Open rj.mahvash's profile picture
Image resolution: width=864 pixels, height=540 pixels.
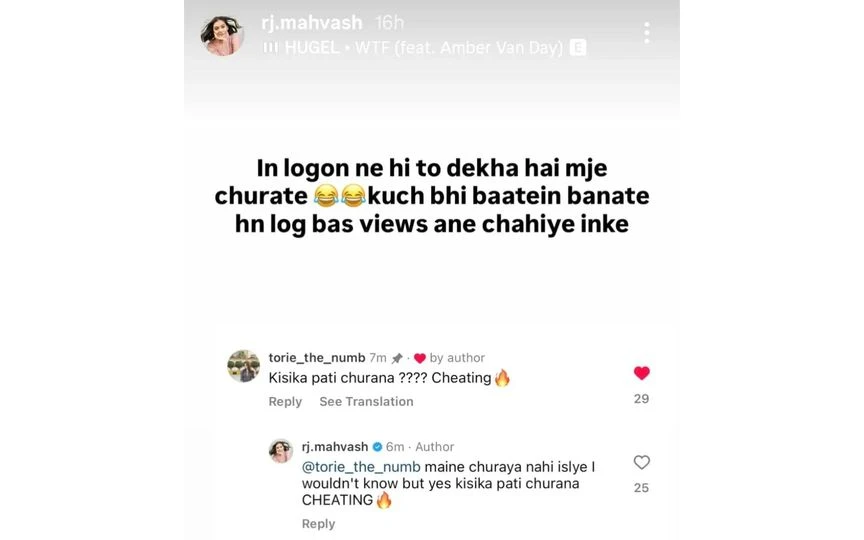pos(222,35)
